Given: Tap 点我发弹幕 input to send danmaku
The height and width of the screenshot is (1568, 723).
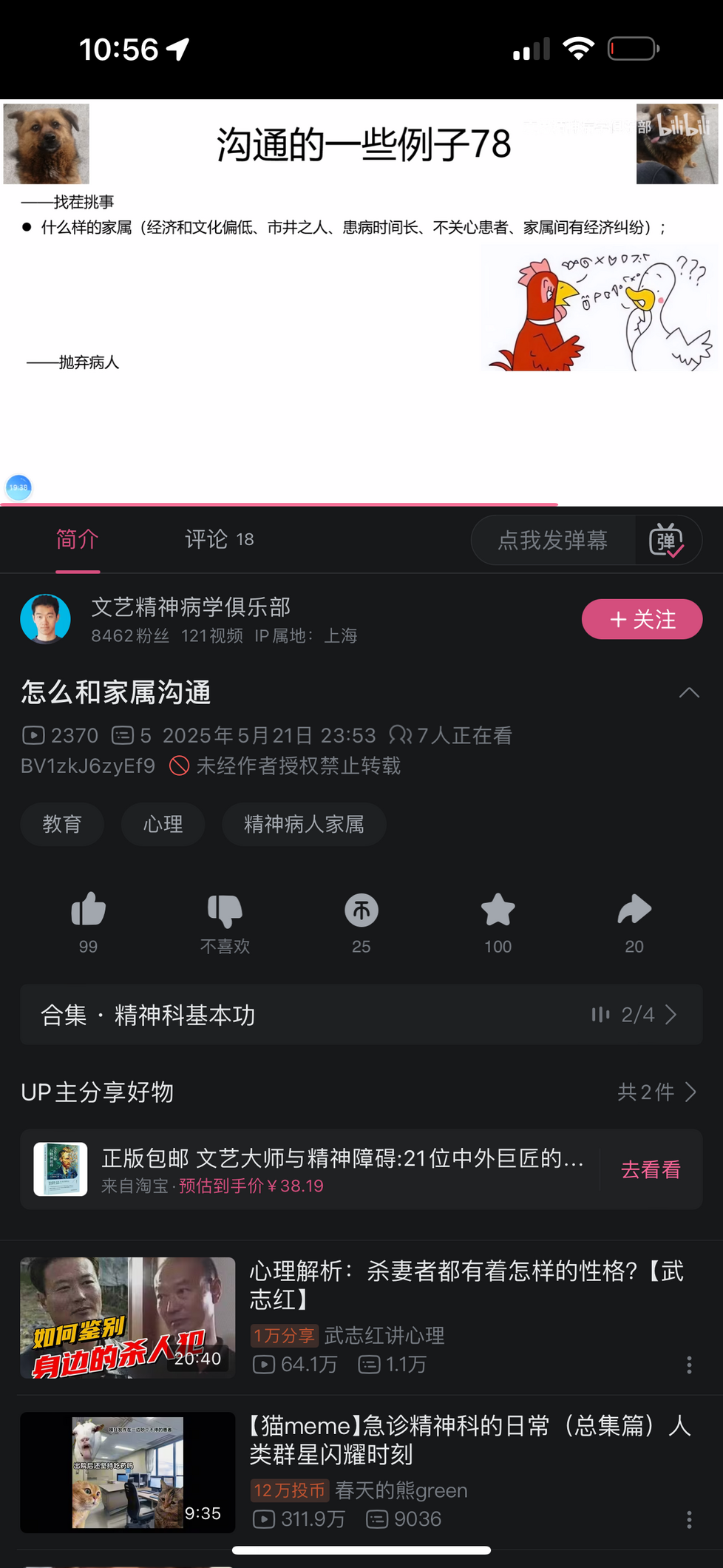Looking at the screenshot, I should 553,541.
